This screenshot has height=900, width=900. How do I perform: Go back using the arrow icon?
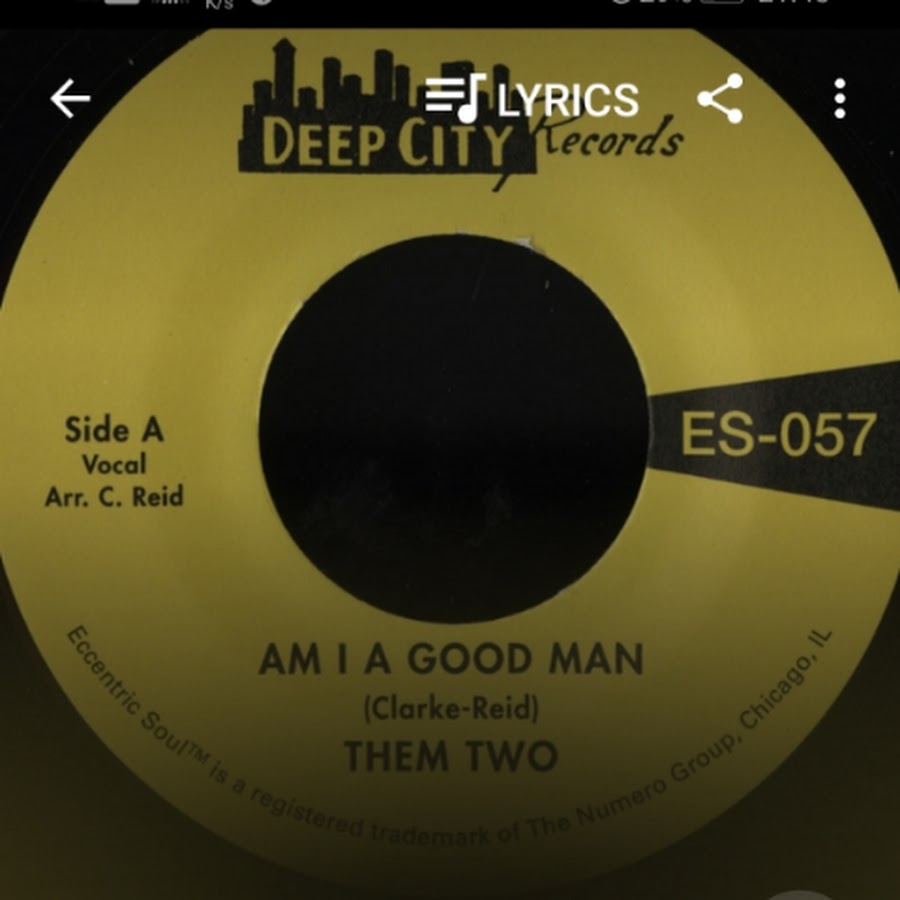[70, 99]
